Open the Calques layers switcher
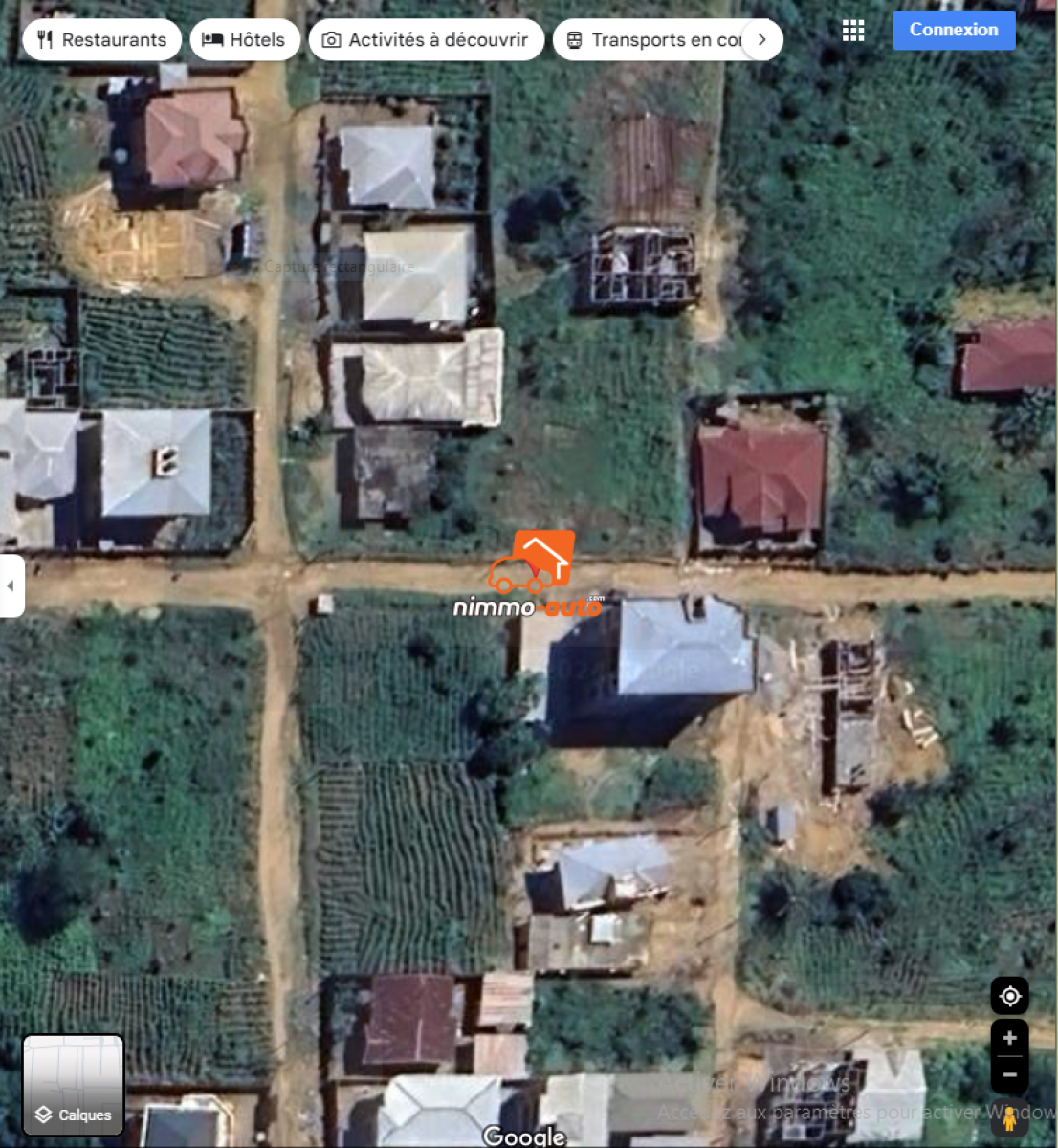The width and height of the screenshot is (1058, 1148). (74, 1086)
